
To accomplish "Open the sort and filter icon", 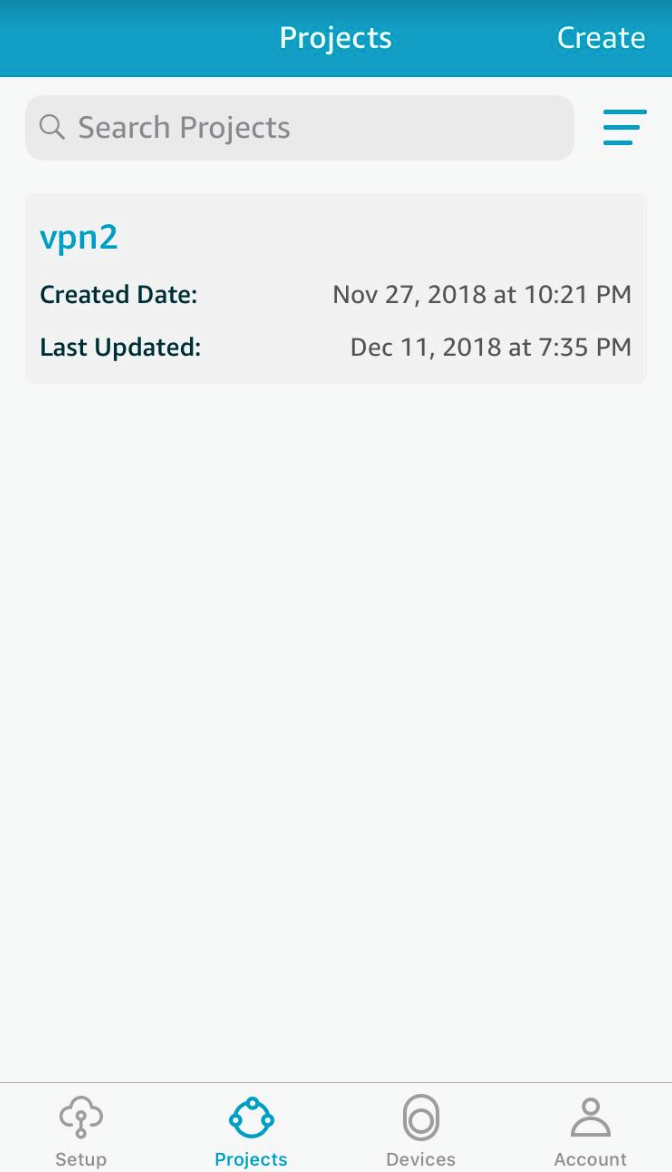I will pos(624,127).
